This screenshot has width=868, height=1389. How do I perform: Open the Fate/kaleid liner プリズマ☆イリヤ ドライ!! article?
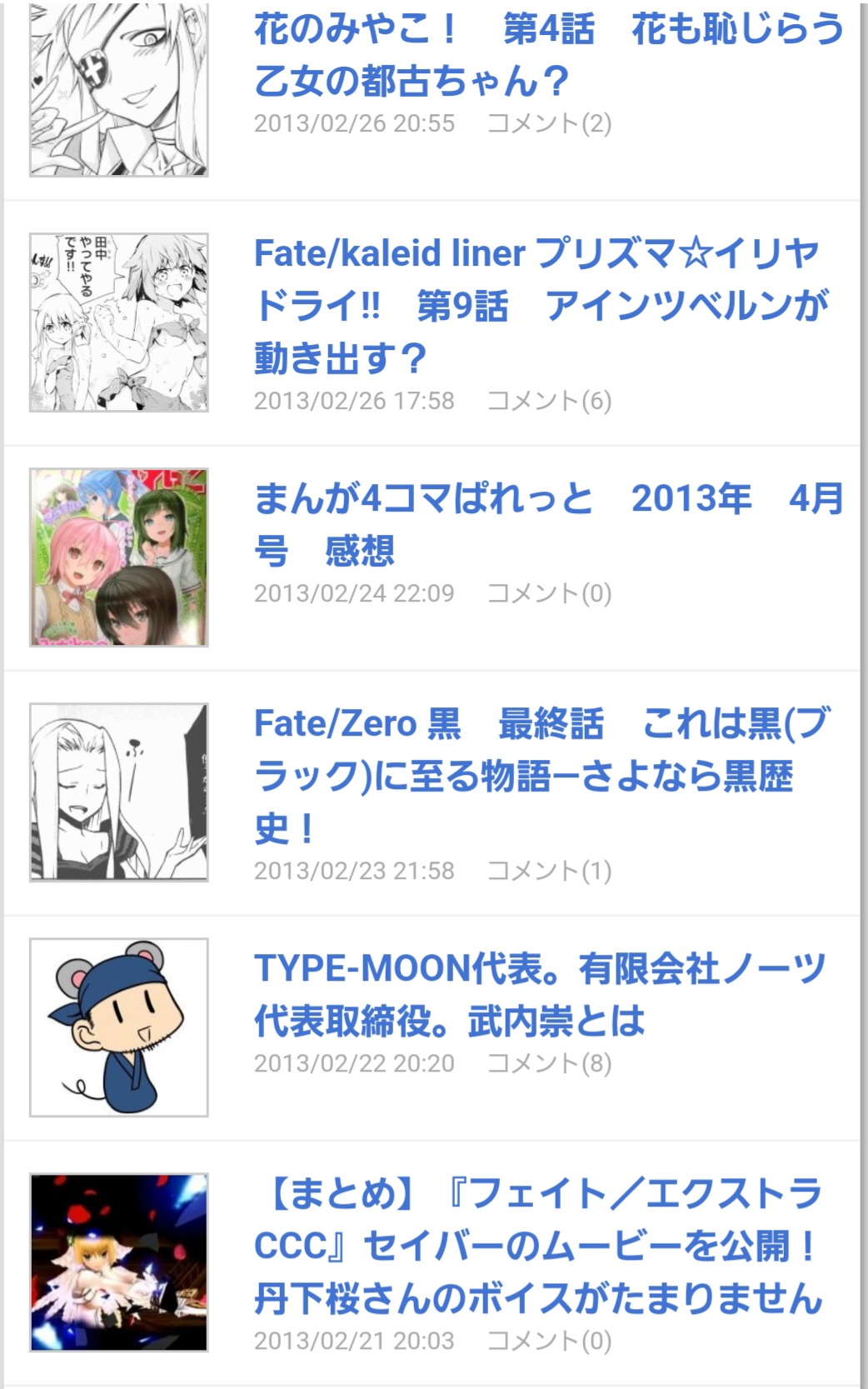[540, 305]
